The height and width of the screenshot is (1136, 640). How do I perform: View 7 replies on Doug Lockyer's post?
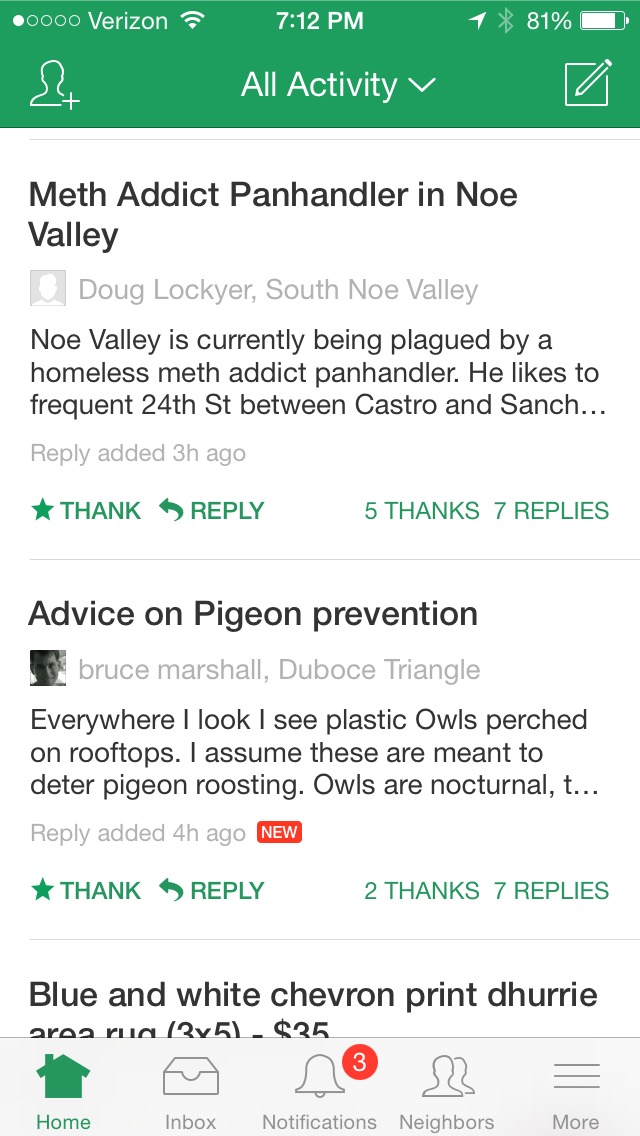pos(551,511)
